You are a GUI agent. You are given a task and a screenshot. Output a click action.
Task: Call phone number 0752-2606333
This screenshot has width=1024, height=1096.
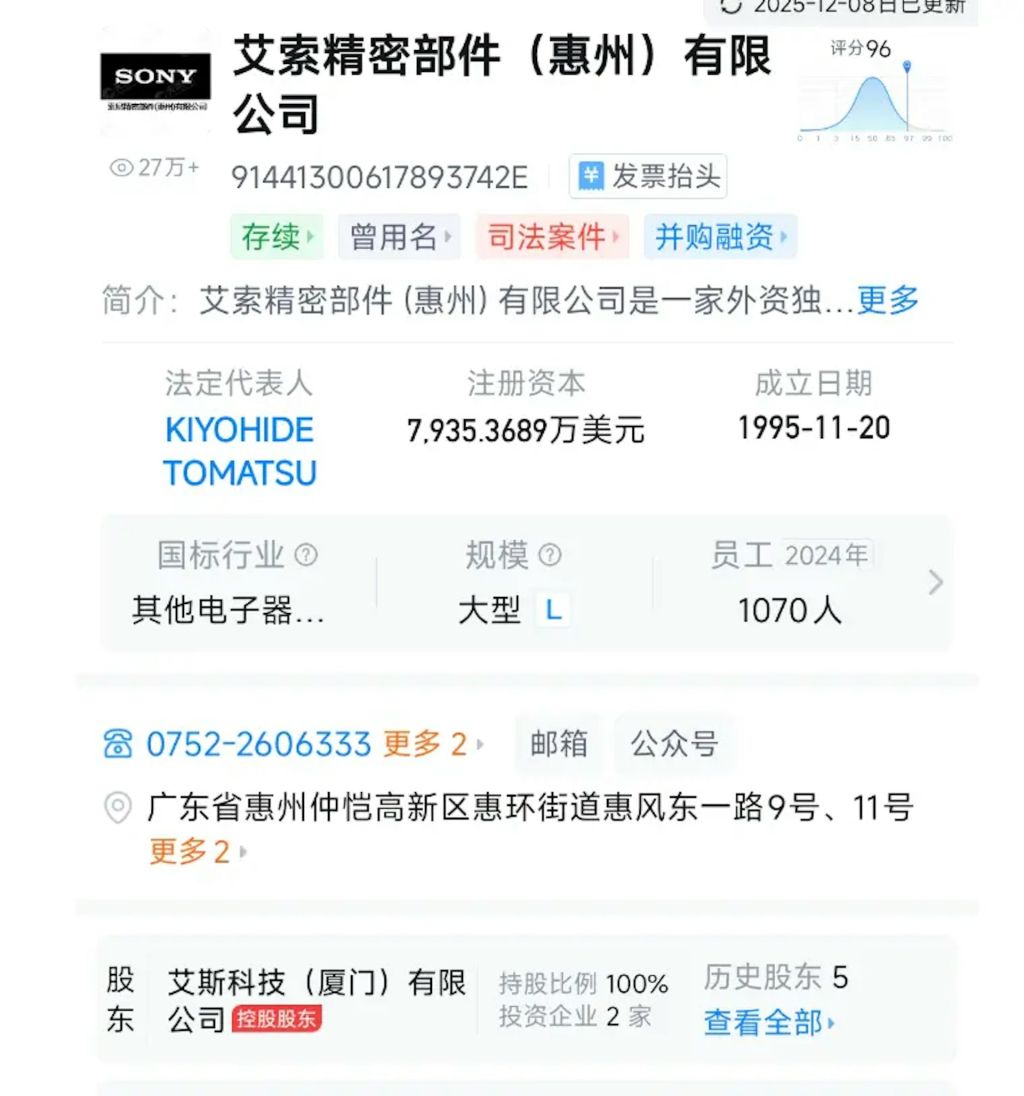pos(258,744)
